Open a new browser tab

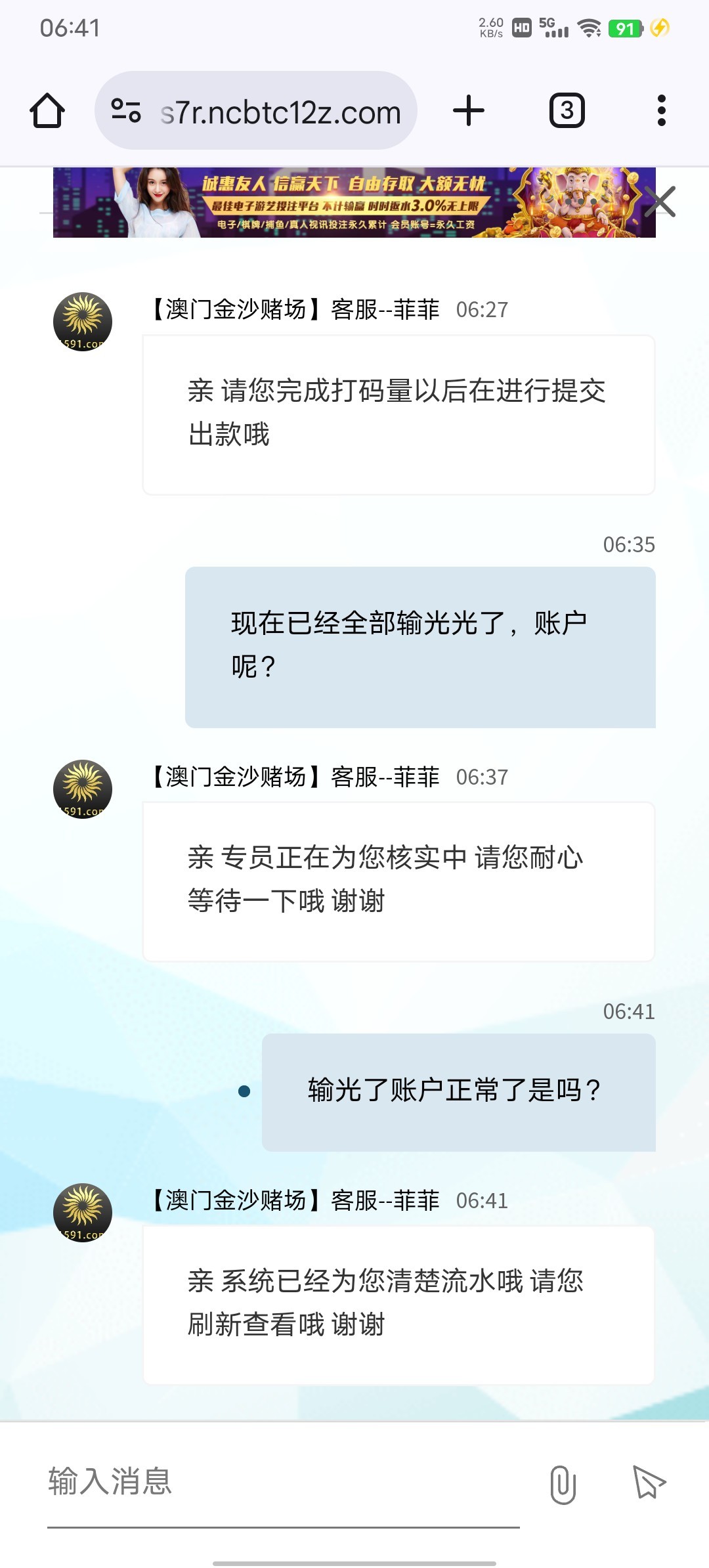click(469, 110)
